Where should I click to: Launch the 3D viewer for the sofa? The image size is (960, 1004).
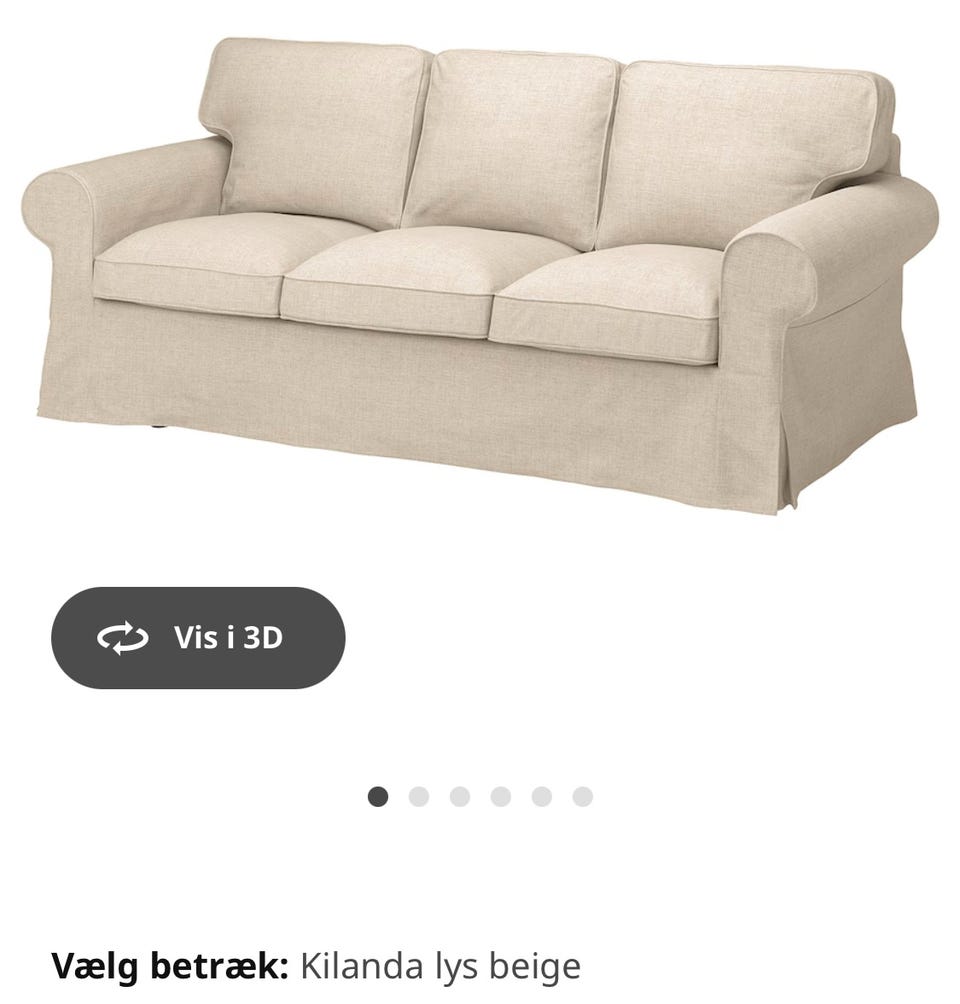pos(198,638)
